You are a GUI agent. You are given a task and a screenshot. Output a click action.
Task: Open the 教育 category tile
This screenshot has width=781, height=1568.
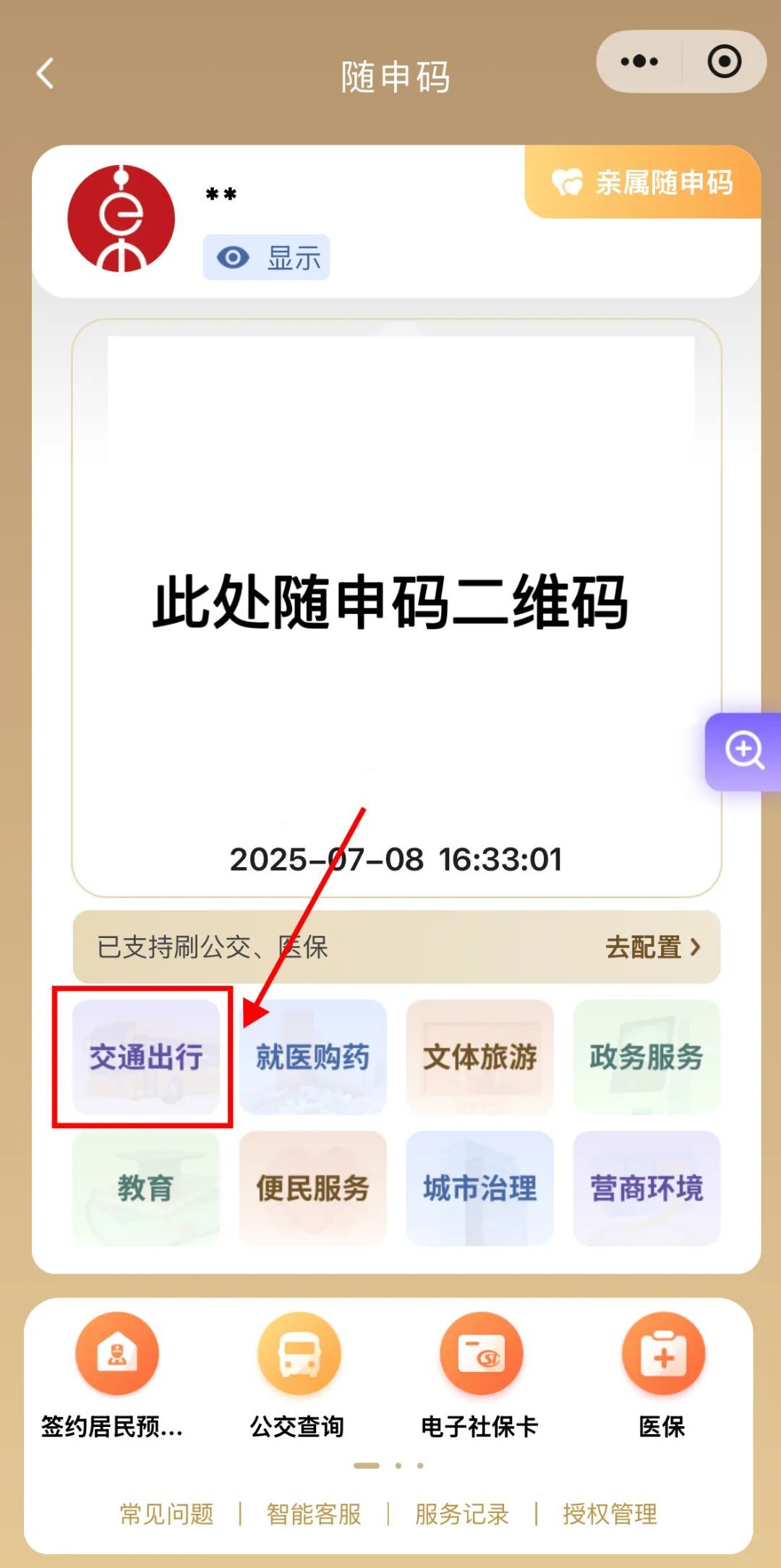click(145, 1188)
